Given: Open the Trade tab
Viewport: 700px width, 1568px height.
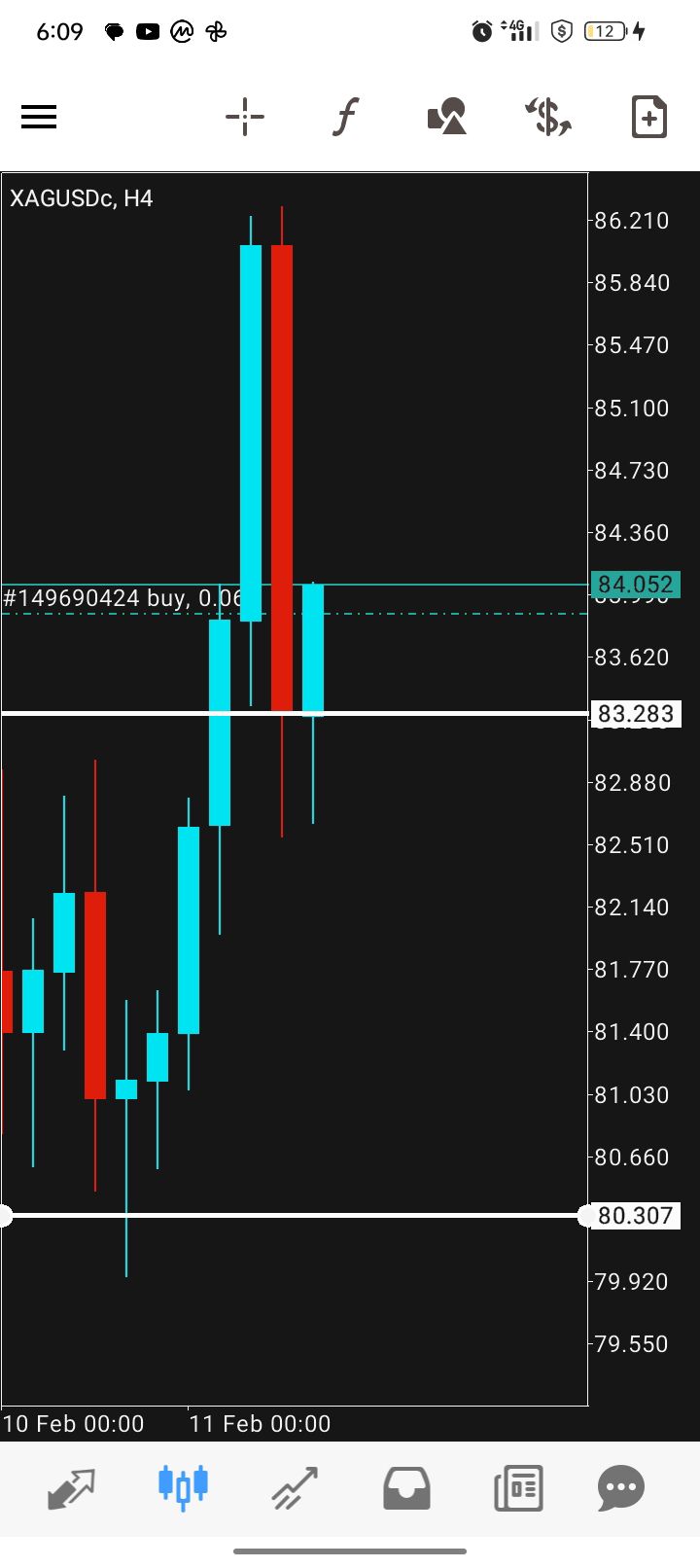Looking at the screenshot, I should [x=295, y=1488].
